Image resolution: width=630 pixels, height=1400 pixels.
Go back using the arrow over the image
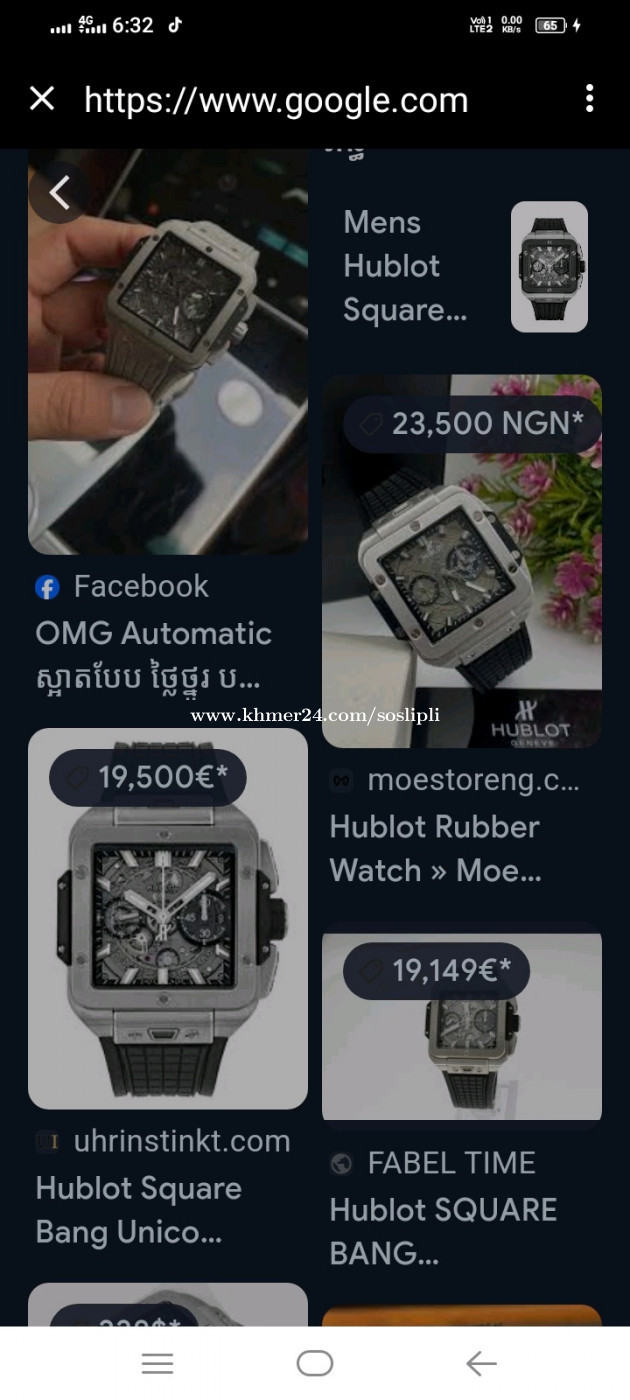click(x=59, y=193)
